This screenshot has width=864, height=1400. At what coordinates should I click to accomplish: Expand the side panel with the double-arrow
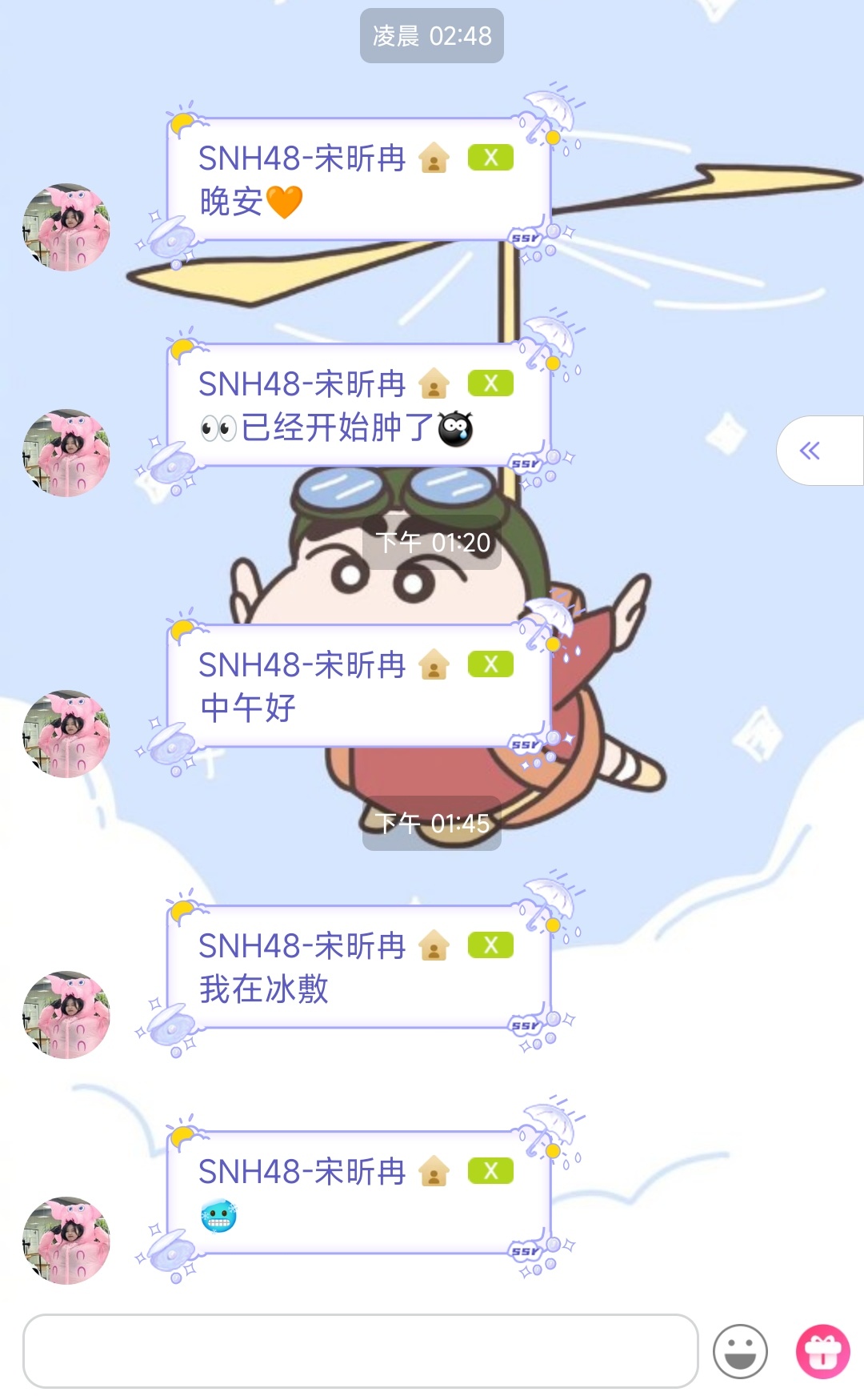point(810,451)
